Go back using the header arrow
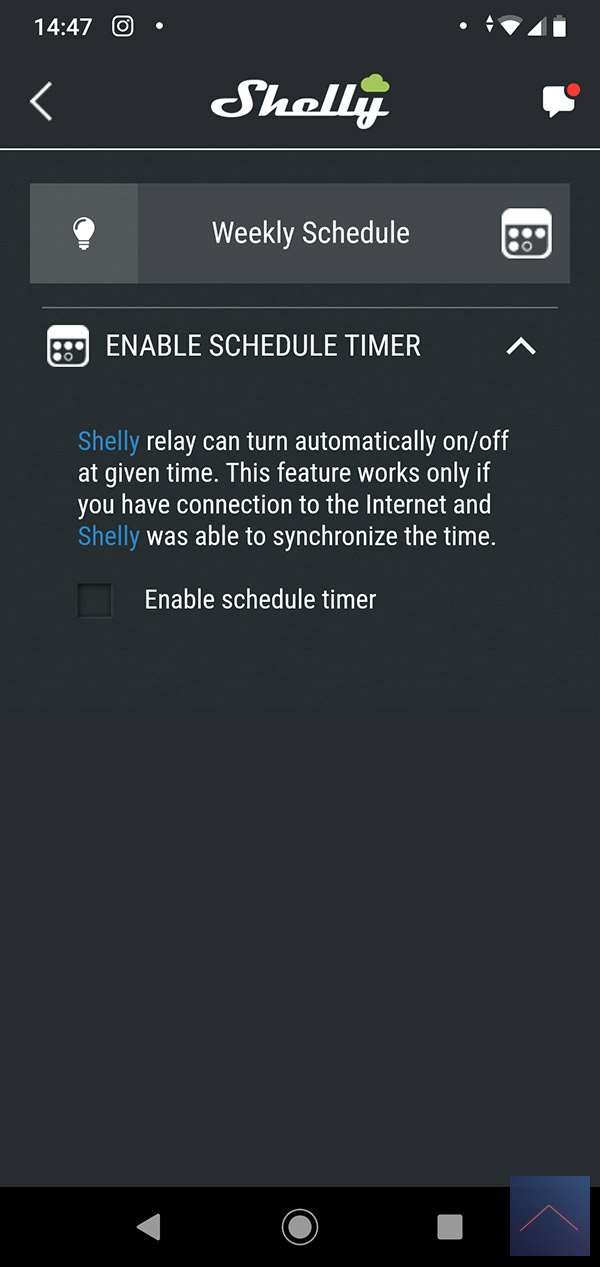The width and height of the screenshot is (600, 1267). click(x=41, y=101)
